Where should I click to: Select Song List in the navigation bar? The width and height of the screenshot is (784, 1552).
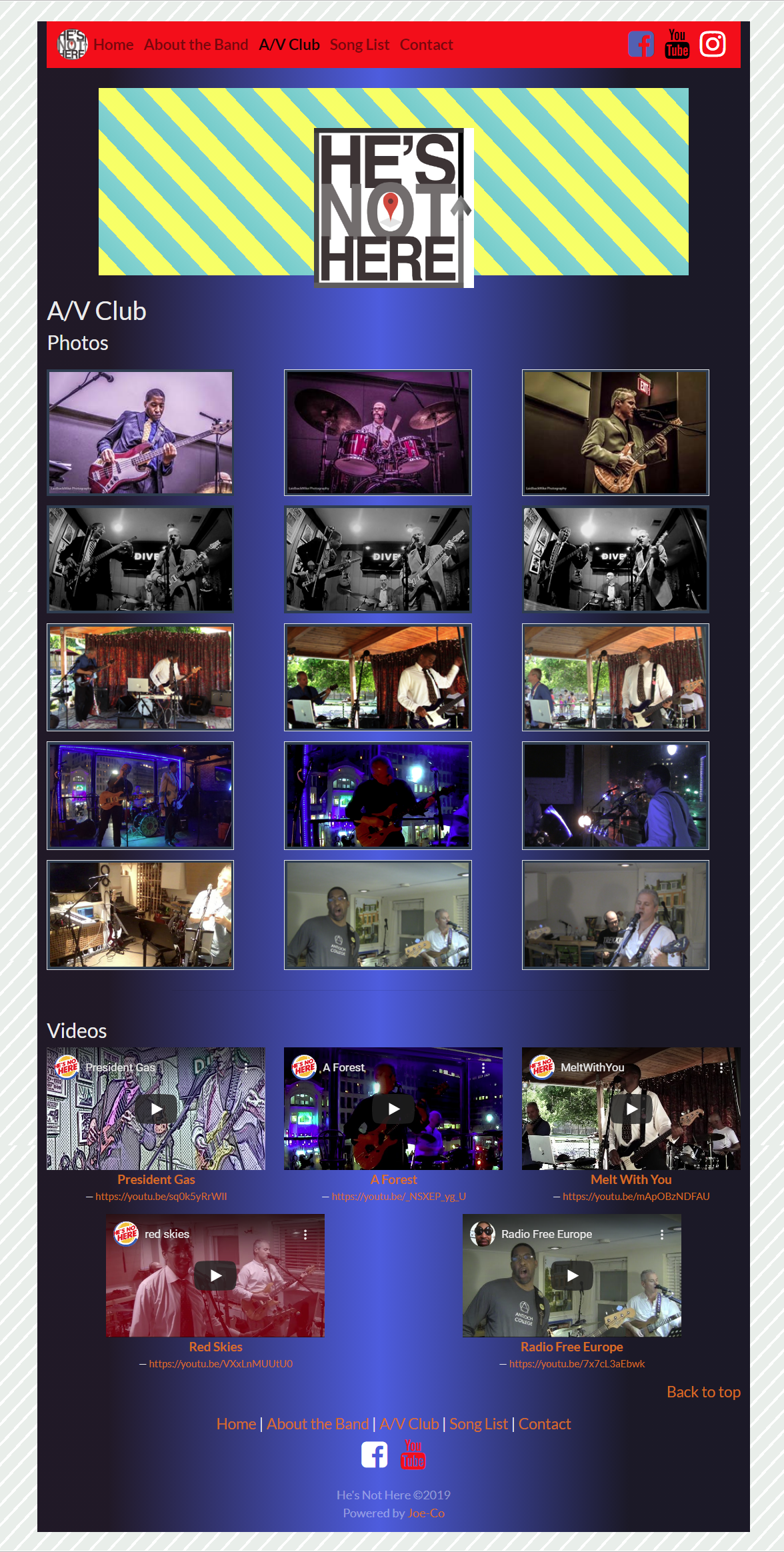pyautogui.click(x=359, y=44)
